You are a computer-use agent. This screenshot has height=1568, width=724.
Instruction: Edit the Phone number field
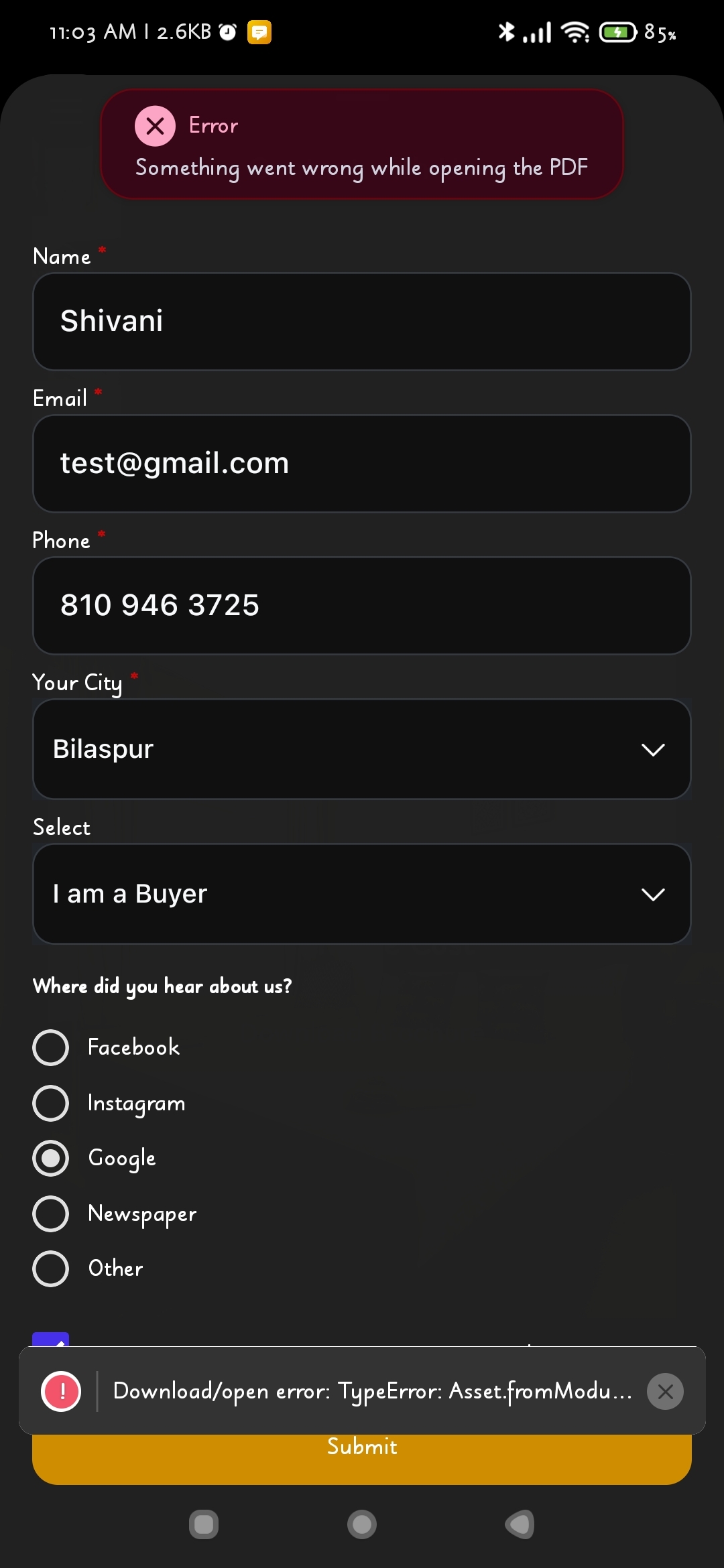click(x=362, y=606)
